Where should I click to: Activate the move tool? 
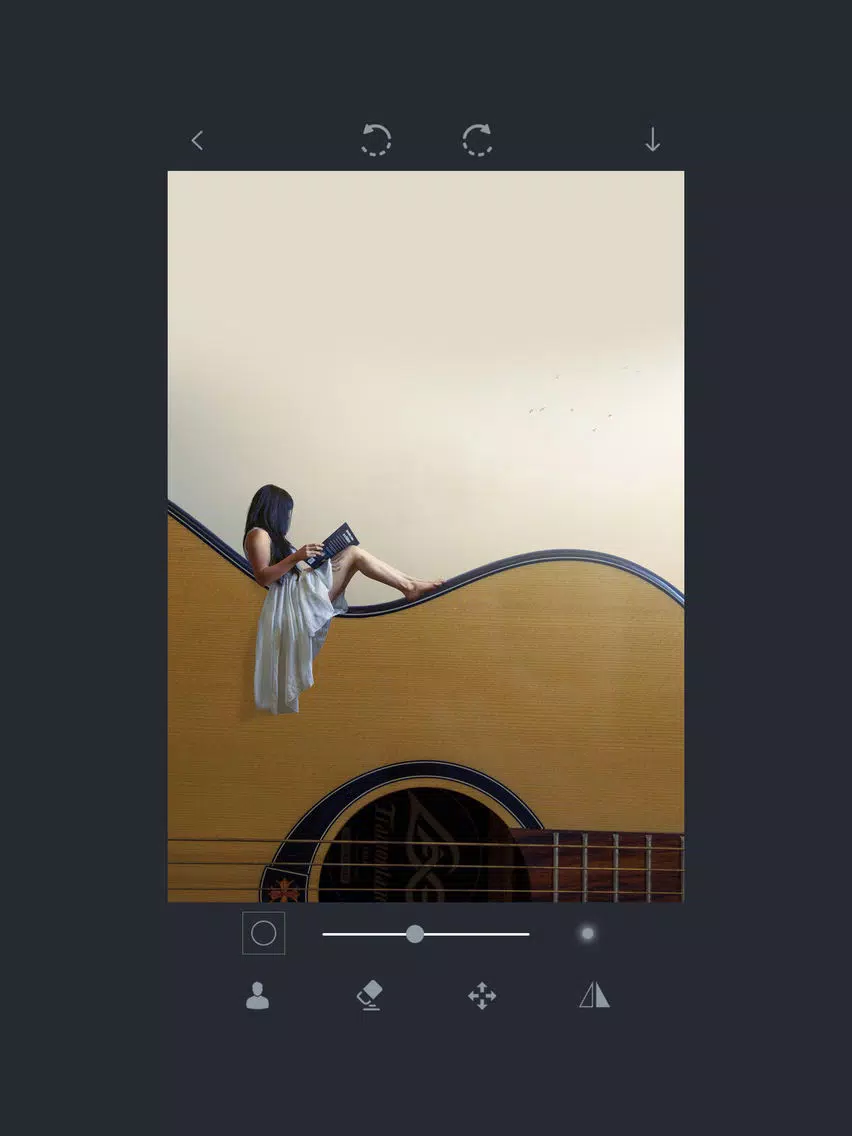[482, 996]
